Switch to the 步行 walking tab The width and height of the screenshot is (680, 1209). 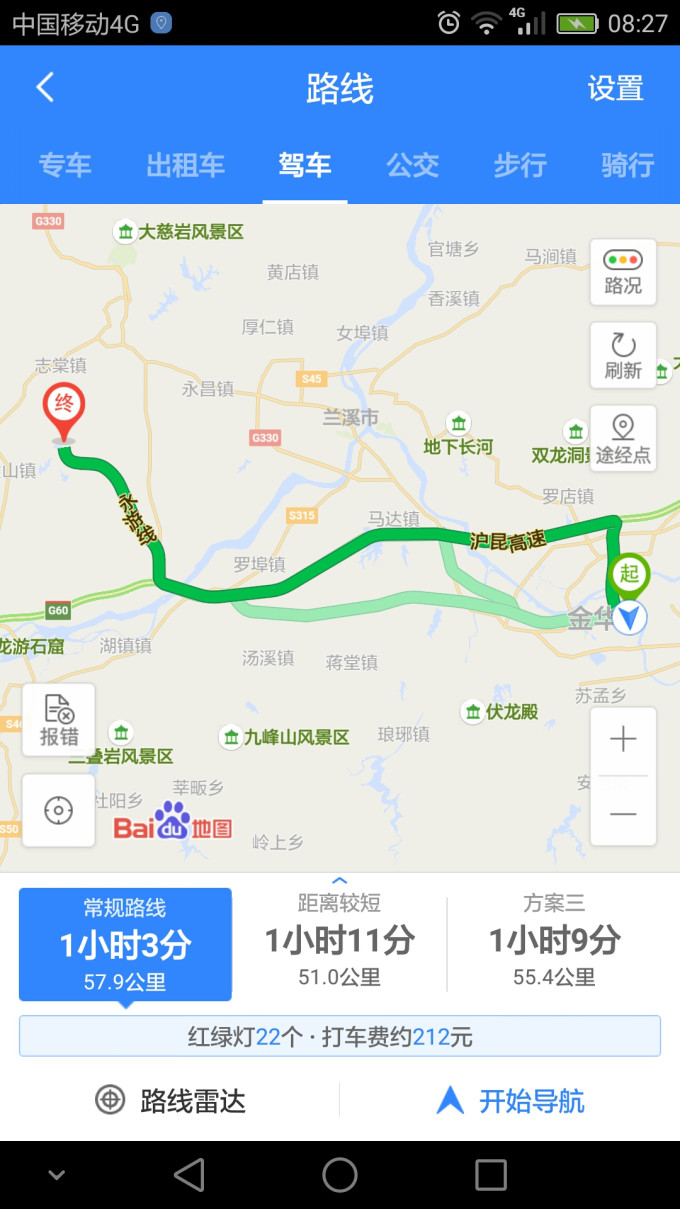pos(520,165)
